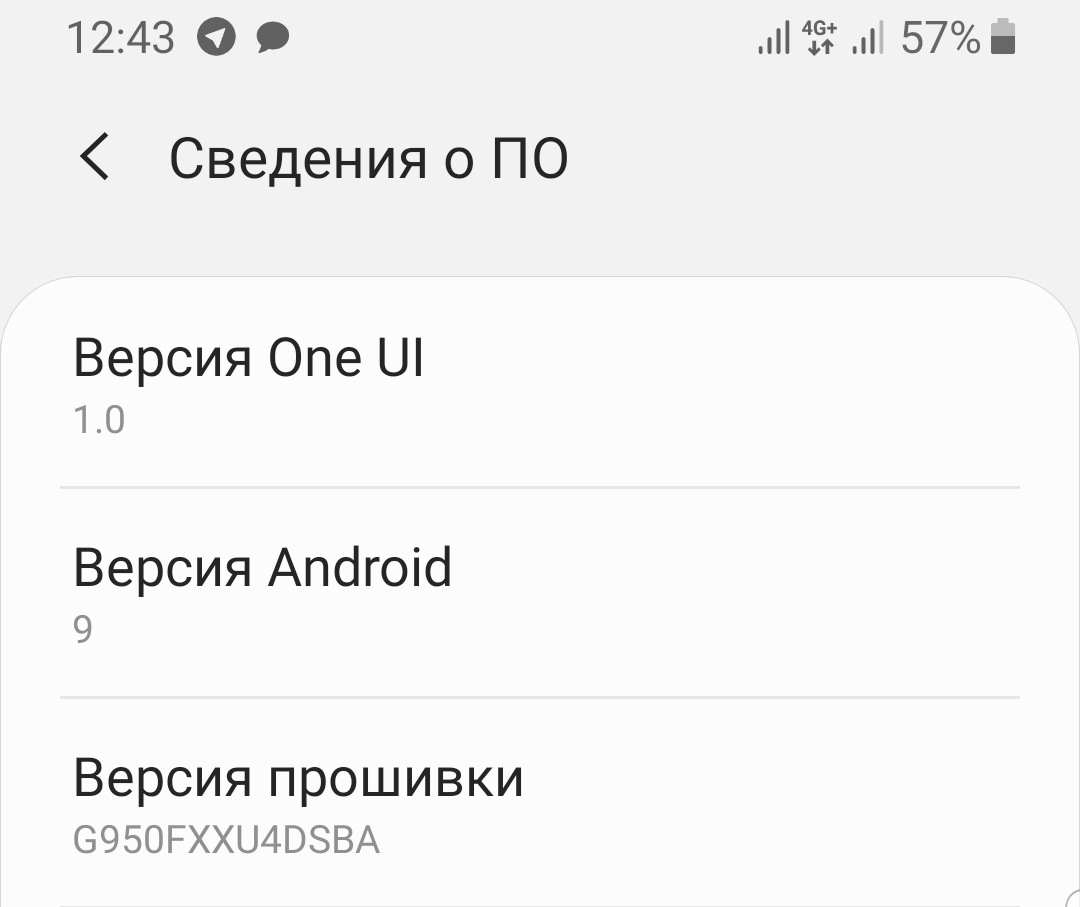
Task: Tap the Версия прошивки row
Action: click(540, 803)
